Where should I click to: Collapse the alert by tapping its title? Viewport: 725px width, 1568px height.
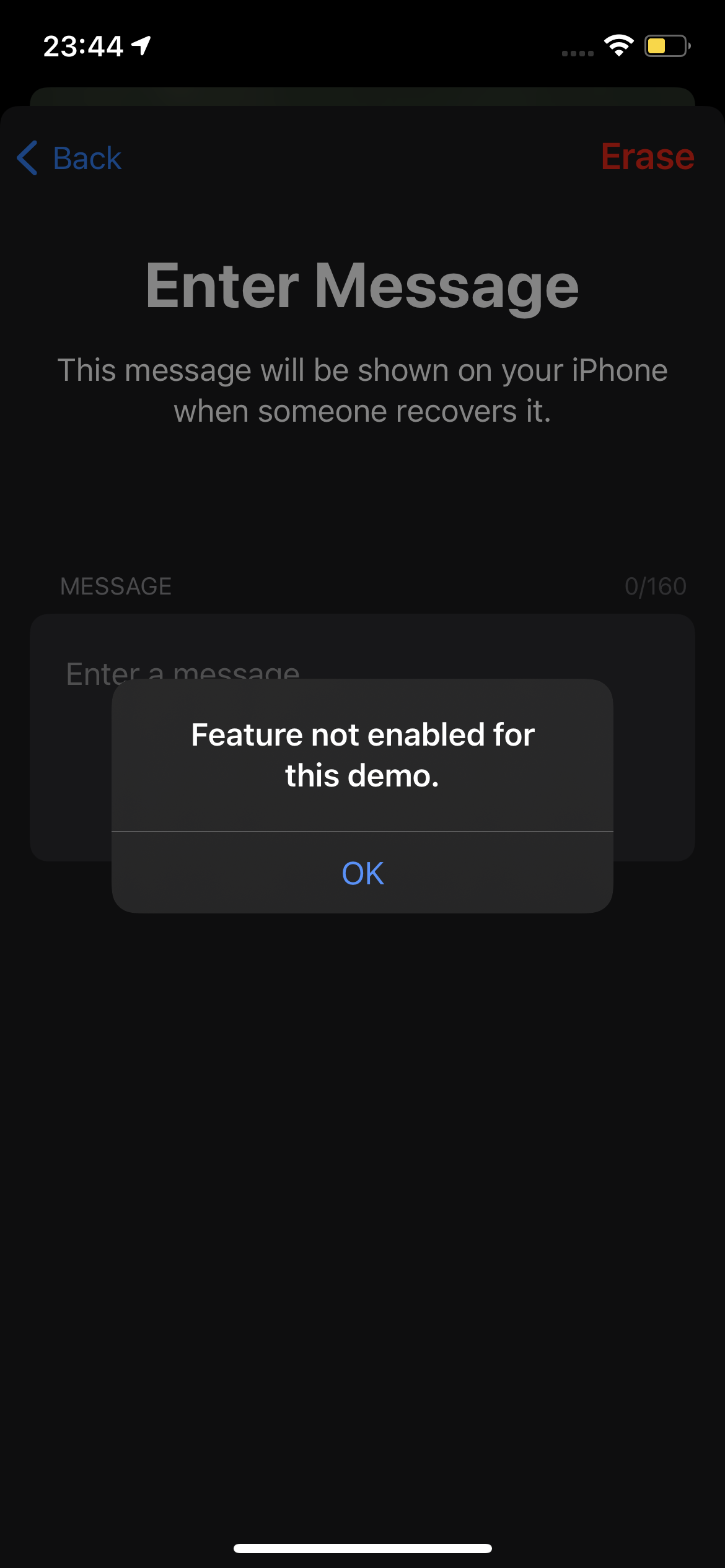(362, 752)
